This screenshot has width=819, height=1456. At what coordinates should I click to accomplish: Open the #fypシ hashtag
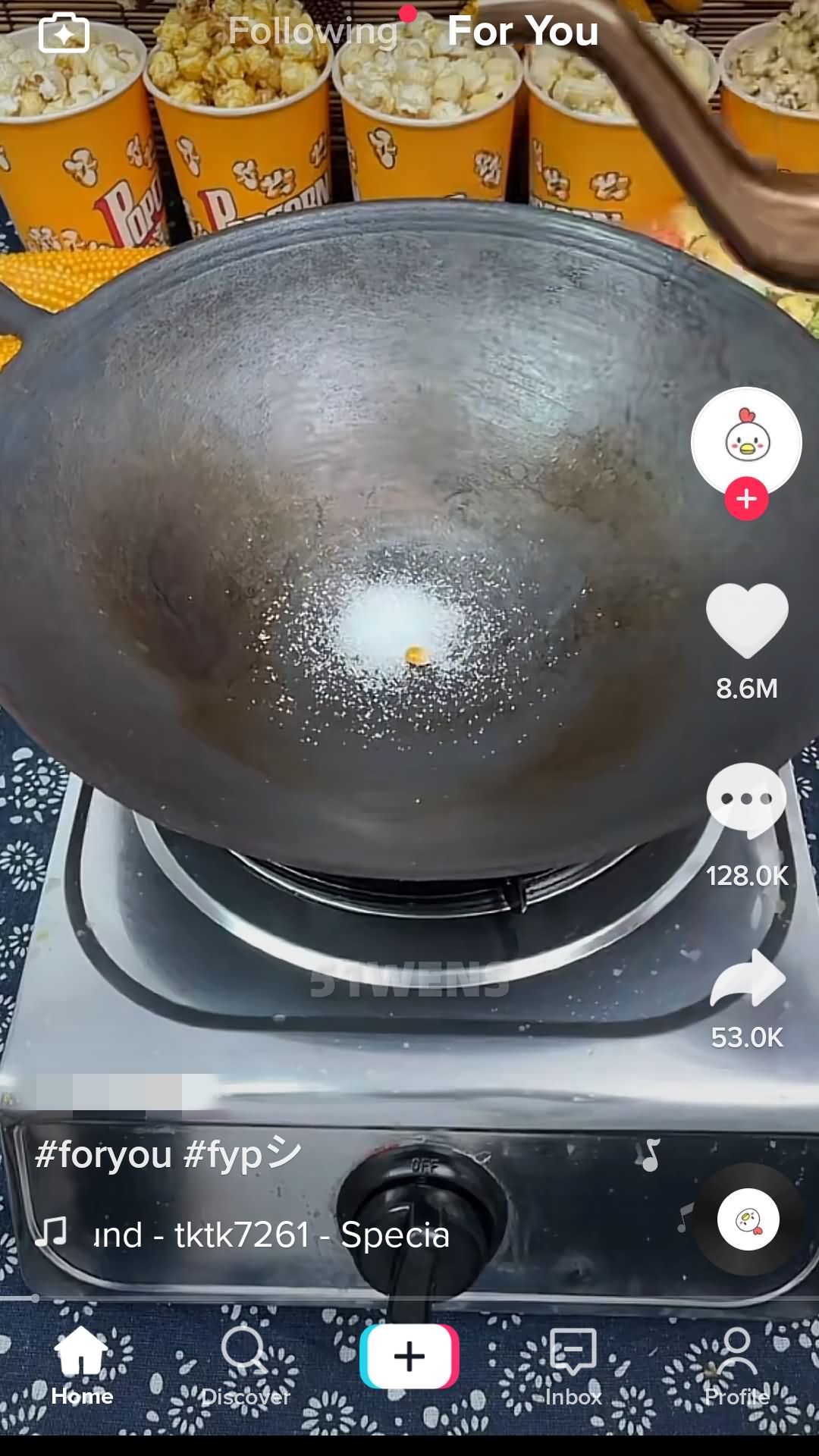(243, 1155)
